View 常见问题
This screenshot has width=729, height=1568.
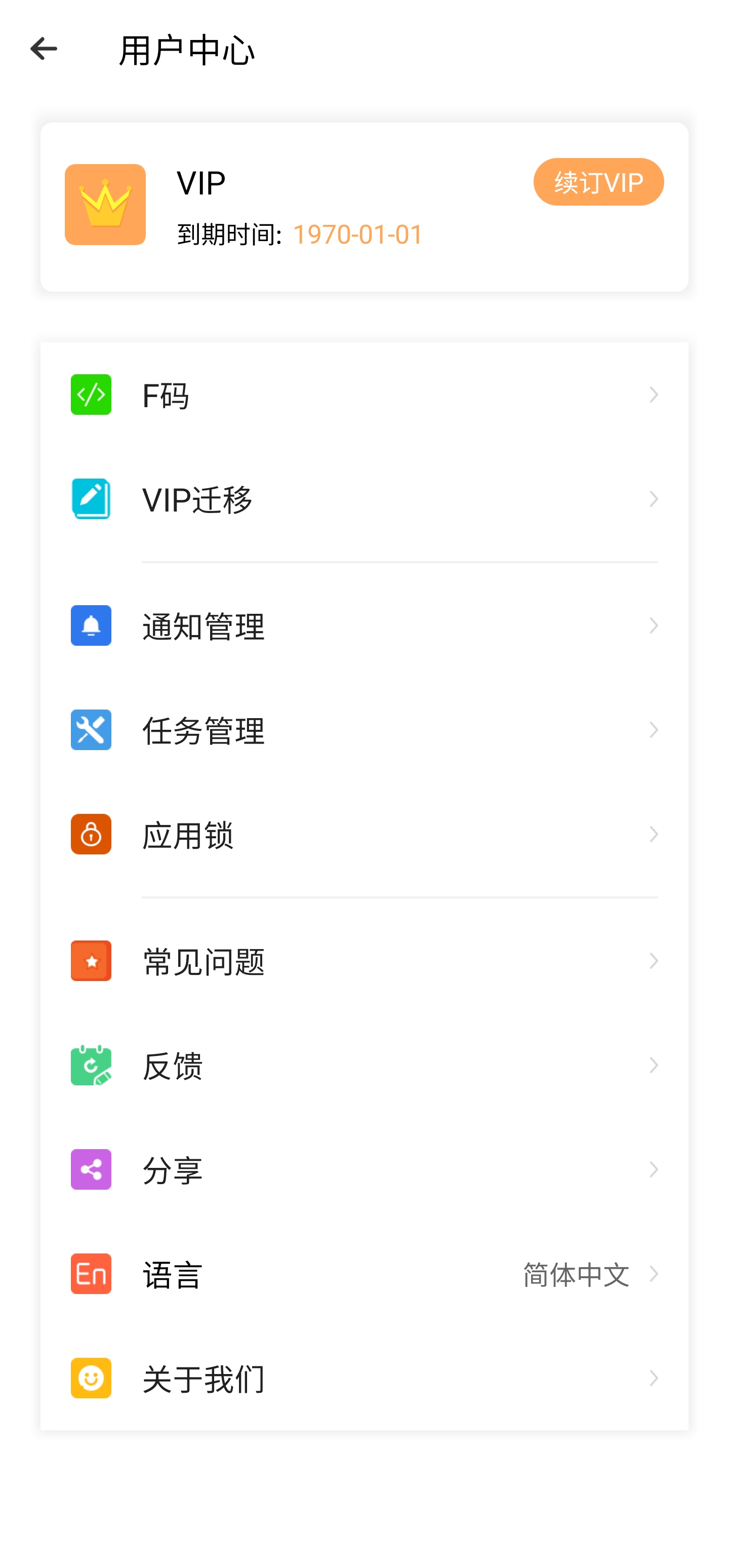click(364, 961)
